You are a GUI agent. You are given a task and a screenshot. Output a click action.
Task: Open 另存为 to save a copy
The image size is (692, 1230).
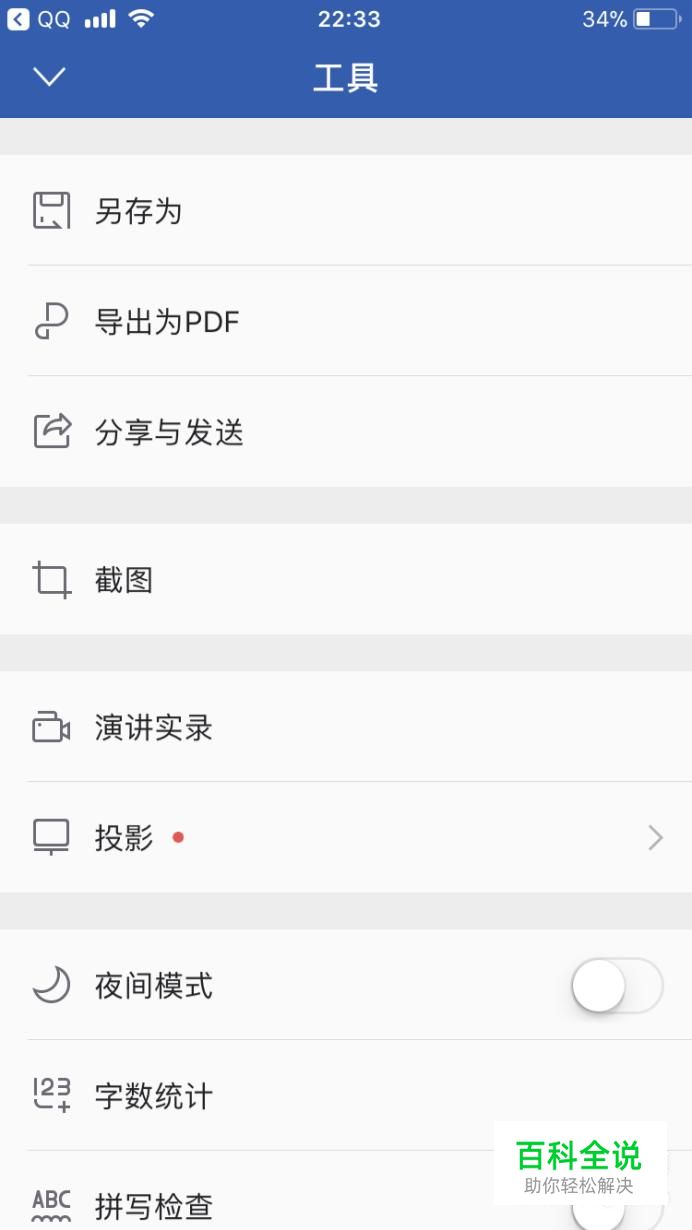[x=346, y=210]
